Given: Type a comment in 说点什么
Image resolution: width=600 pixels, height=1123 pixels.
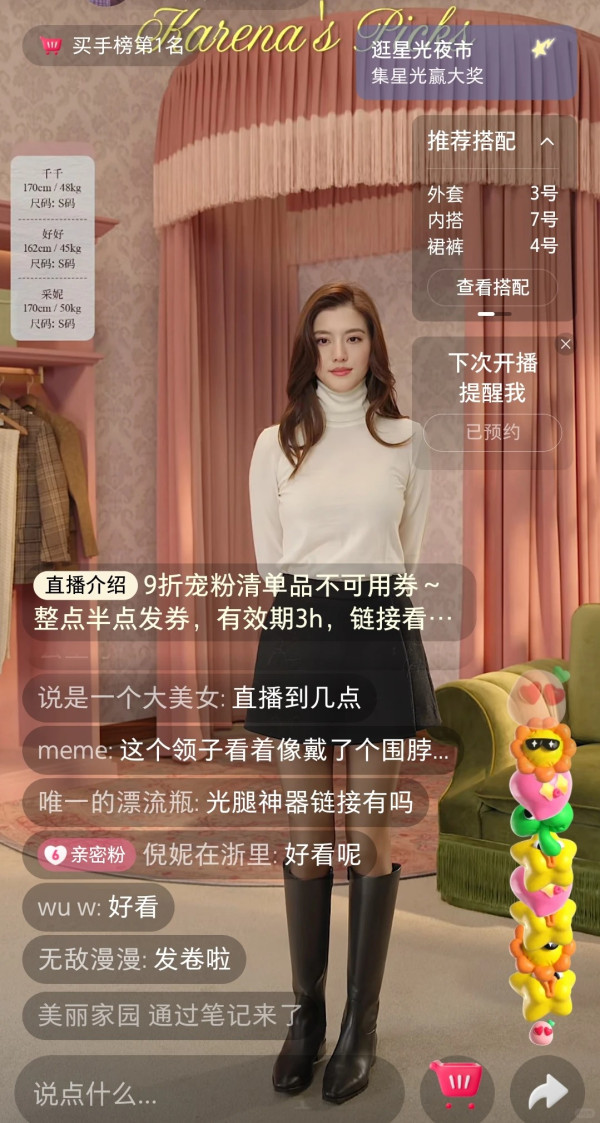Looking at the screenshot, I should [200, 1093].
